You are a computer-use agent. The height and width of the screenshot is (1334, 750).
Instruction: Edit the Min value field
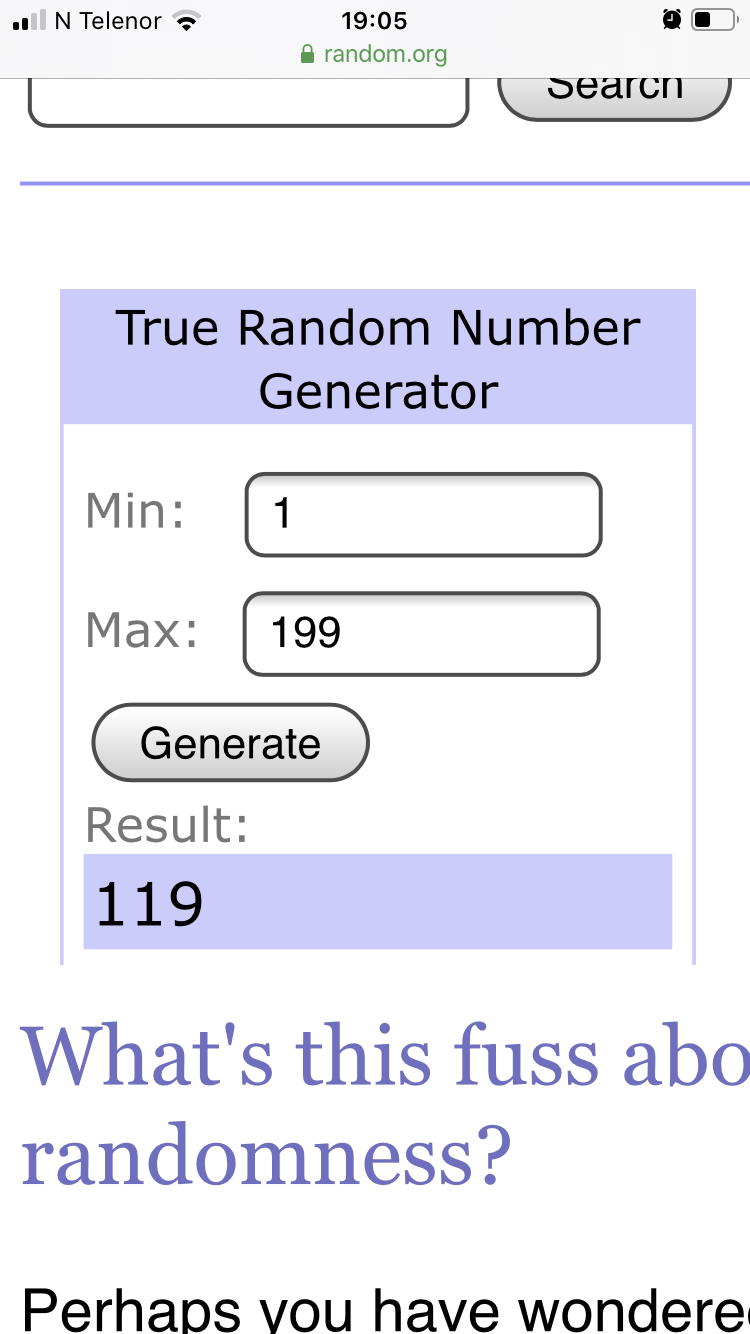tap(423, 515)
